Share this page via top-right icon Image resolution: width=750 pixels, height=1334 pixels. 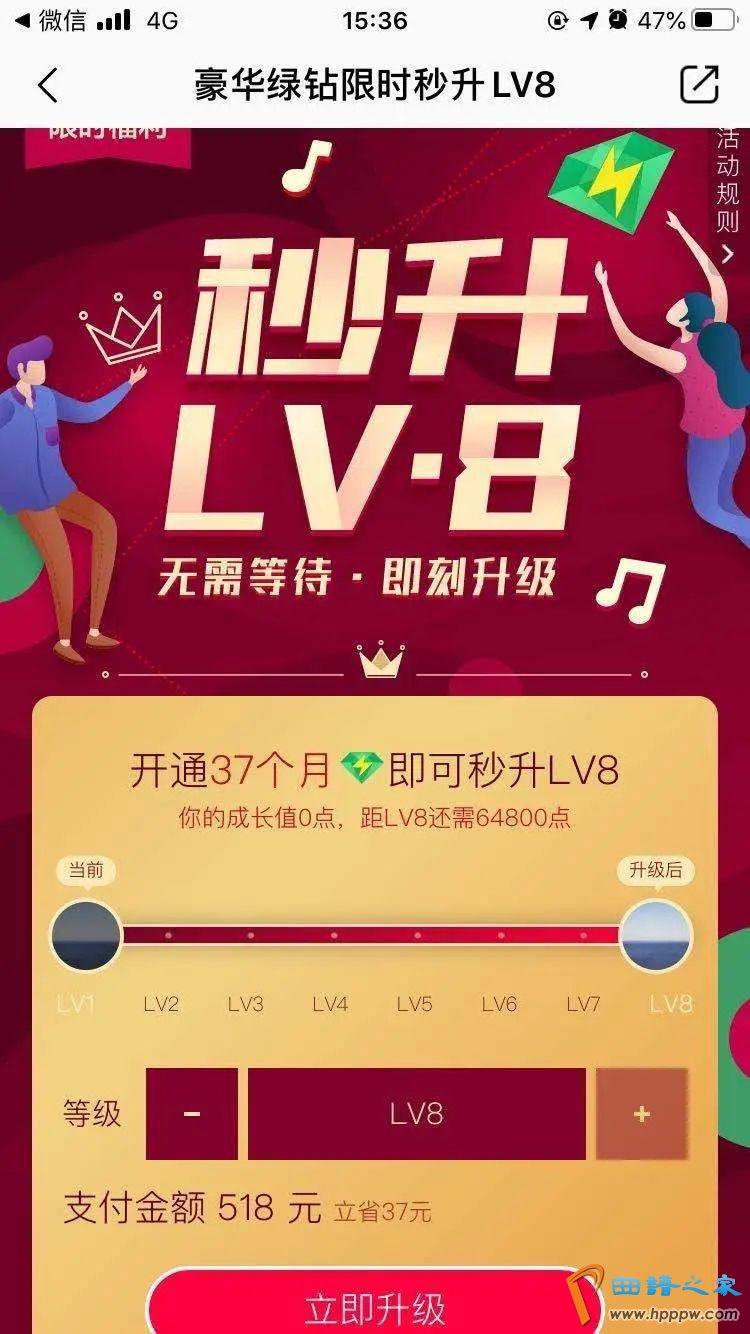[x=699, y=85]
